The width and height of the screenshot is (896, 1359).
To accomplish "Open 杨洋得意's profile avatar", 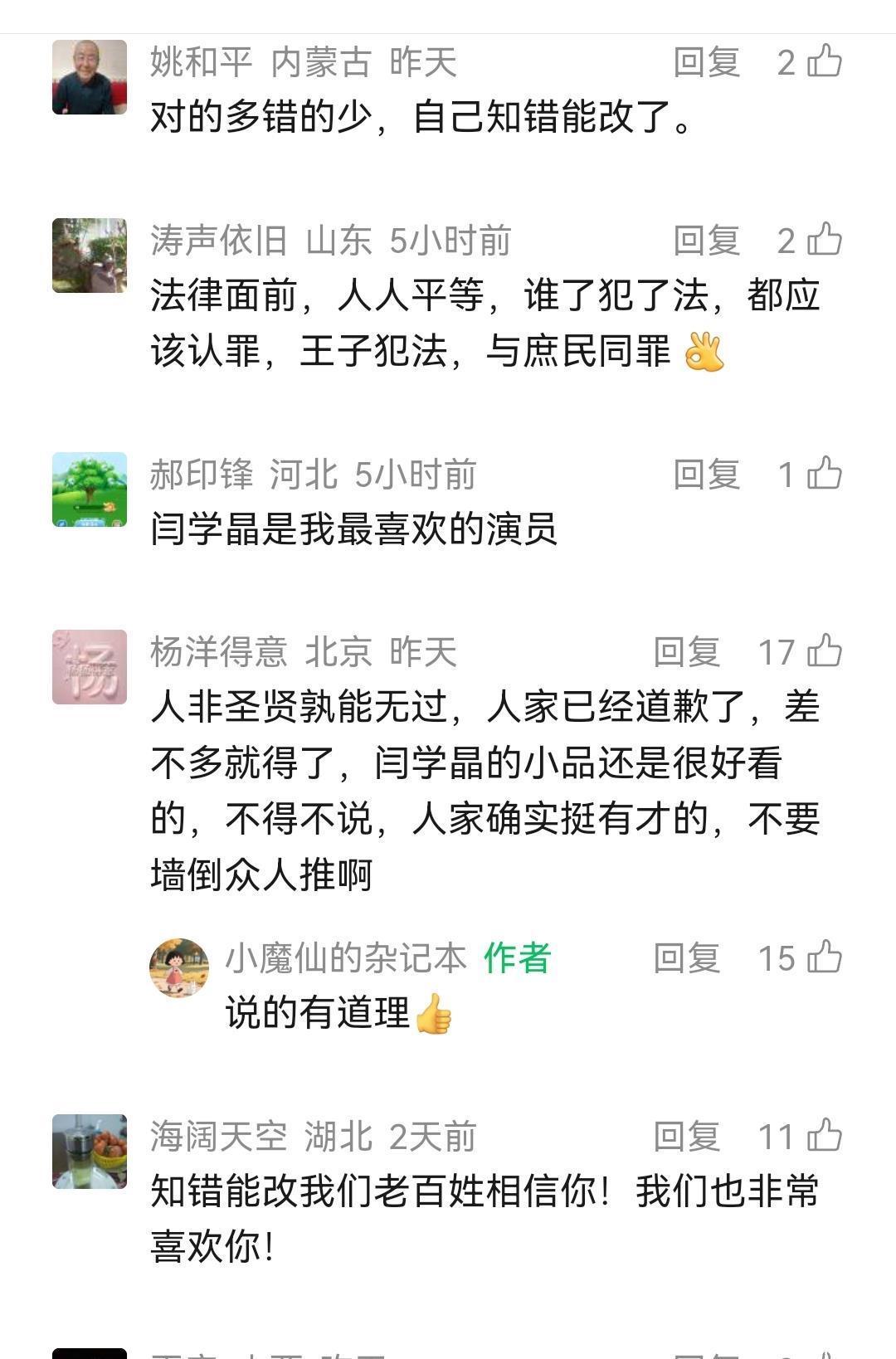I will point(90,667).
